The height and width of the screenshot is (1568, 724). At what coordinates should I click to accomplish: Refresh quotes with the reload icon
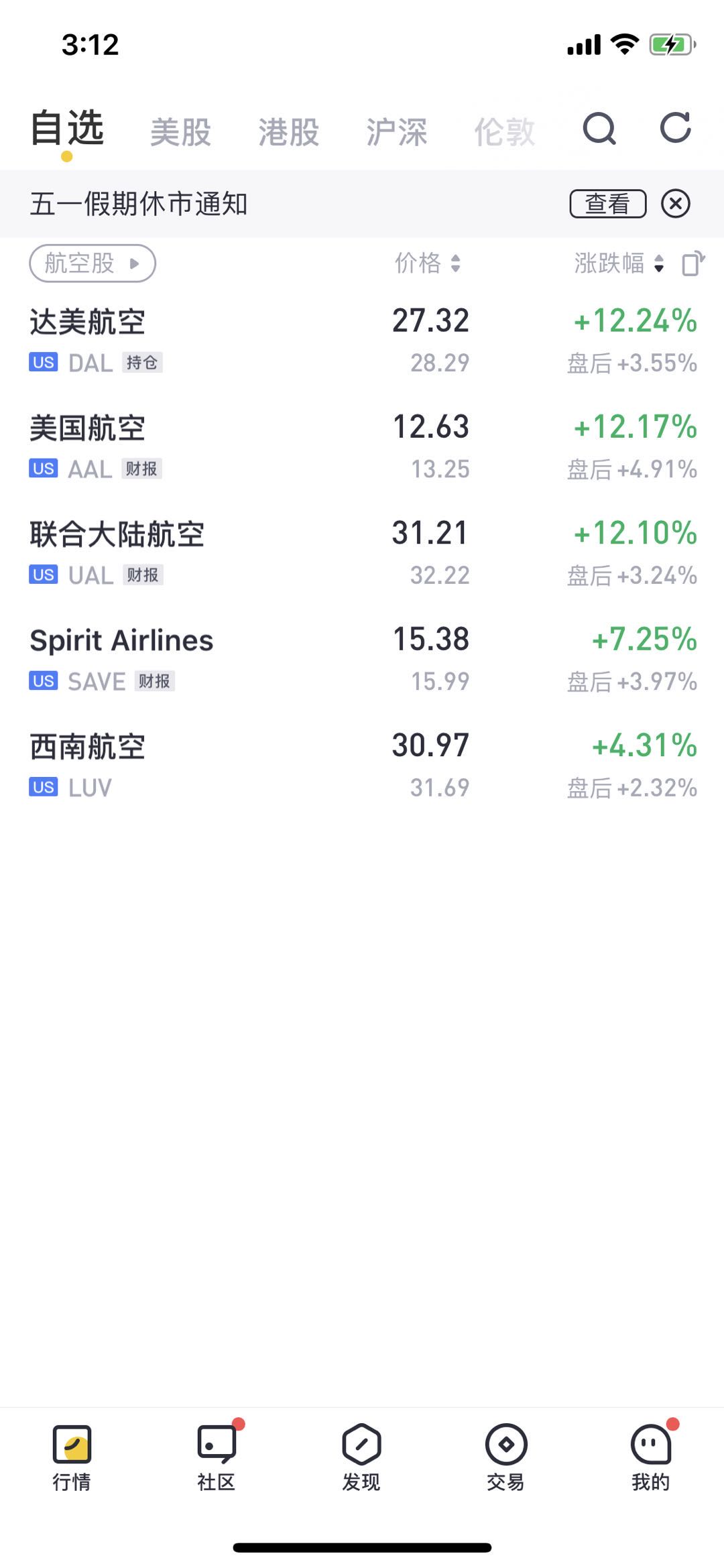tap(675, 127)
